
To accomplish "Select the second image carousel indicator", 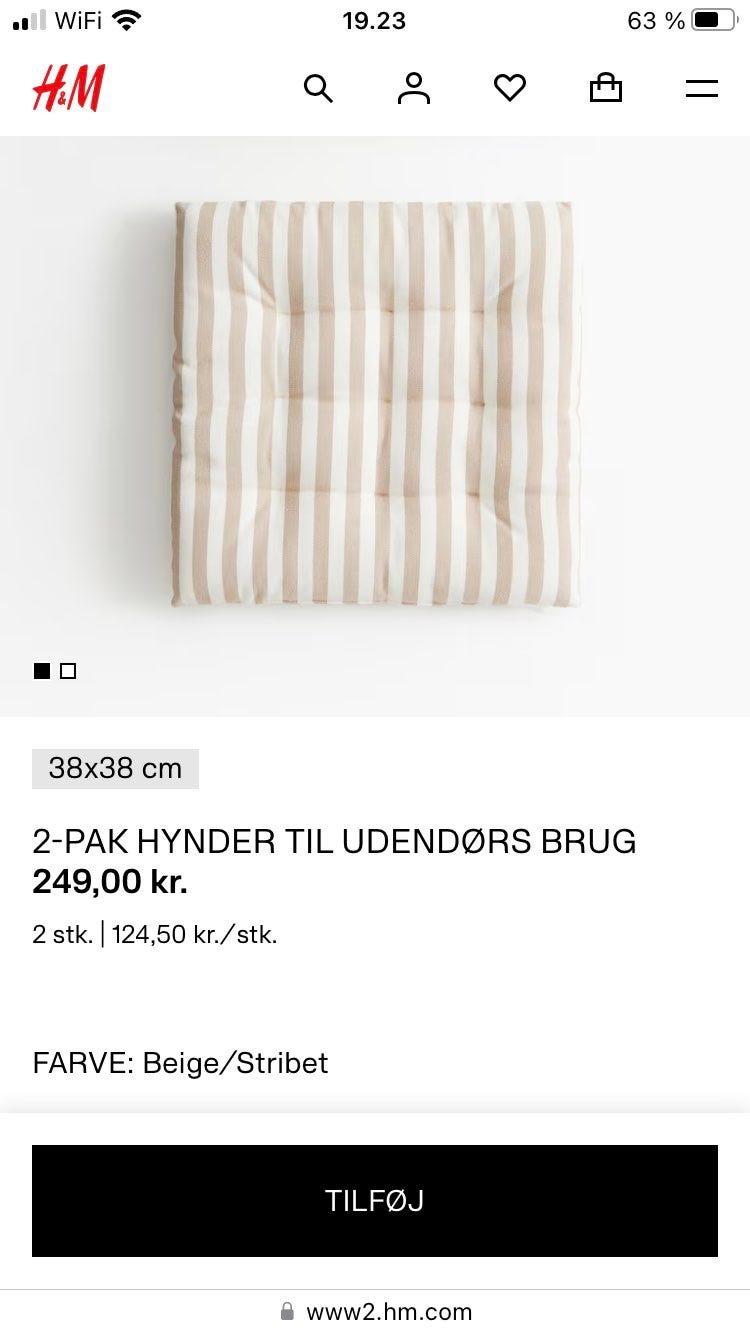I will (x=69, y=671).
